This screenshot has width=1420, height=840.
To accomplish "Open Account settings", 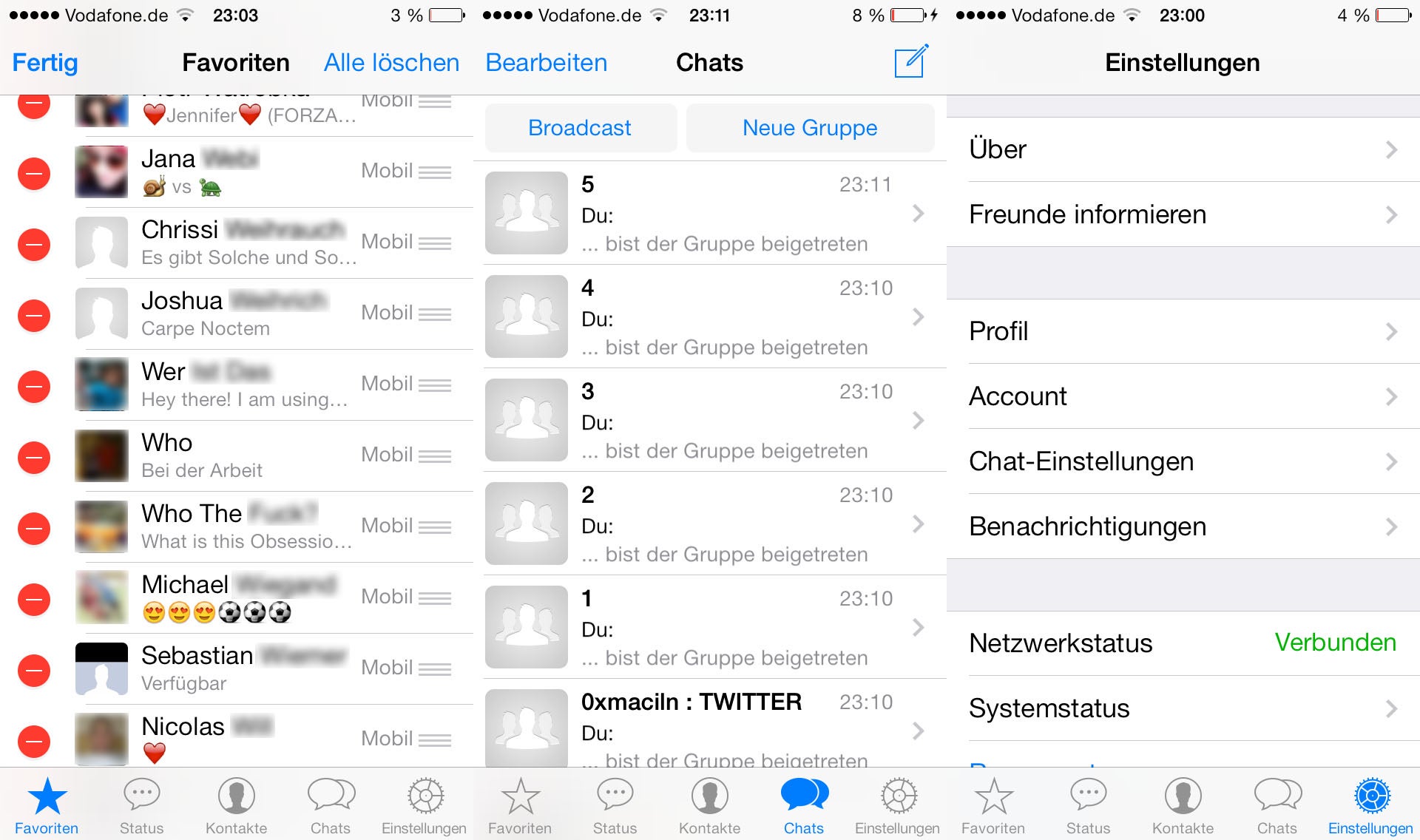I will click(1182, 397).
